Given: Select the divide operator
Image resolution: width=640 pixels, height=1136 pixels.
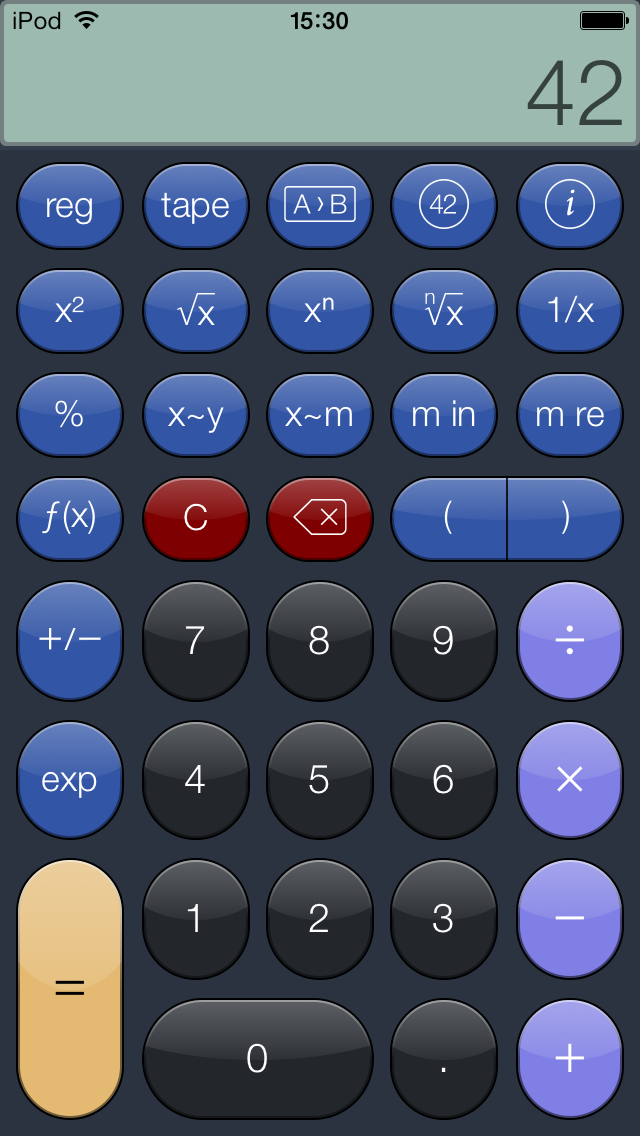Looking at the screenshot, I should point(570,640).
